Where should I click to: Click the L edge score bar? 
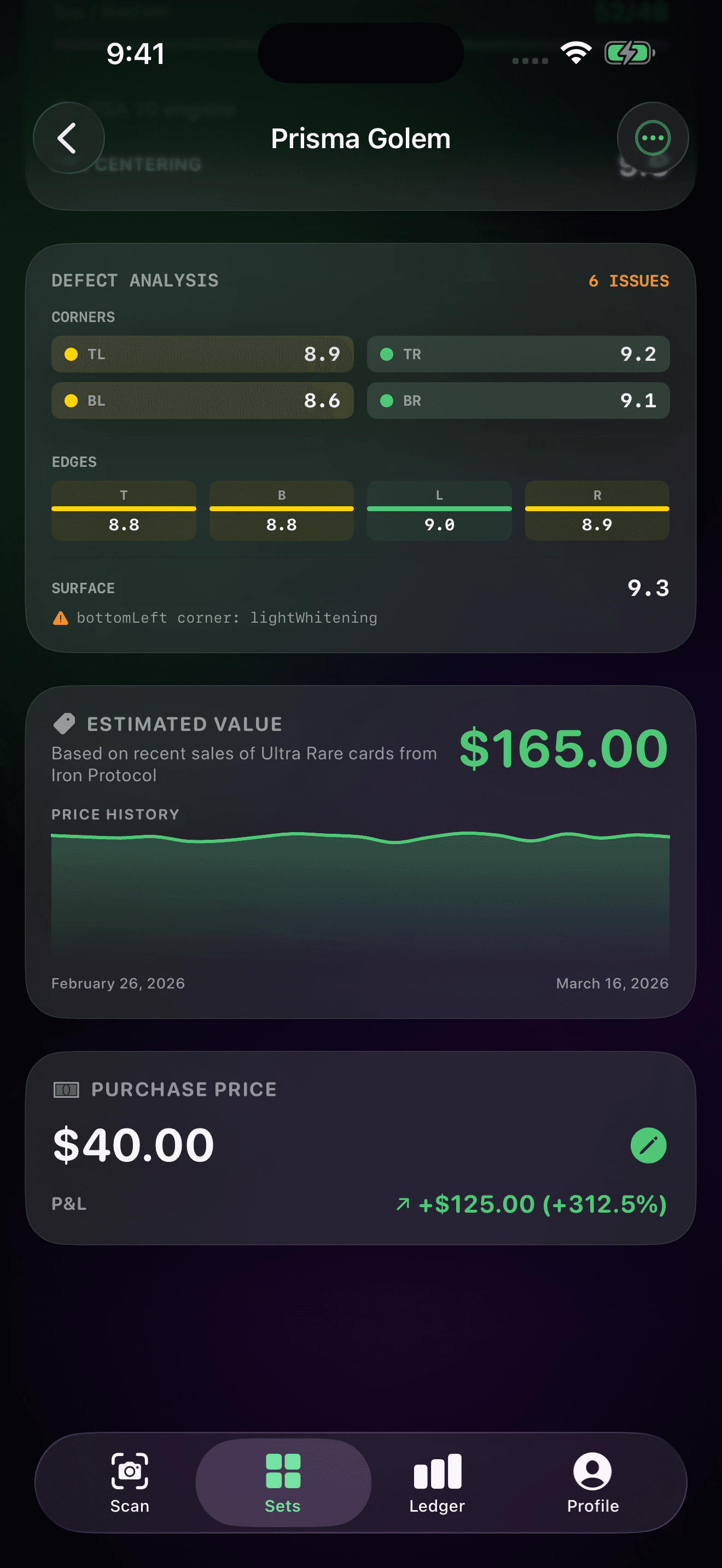439,510
